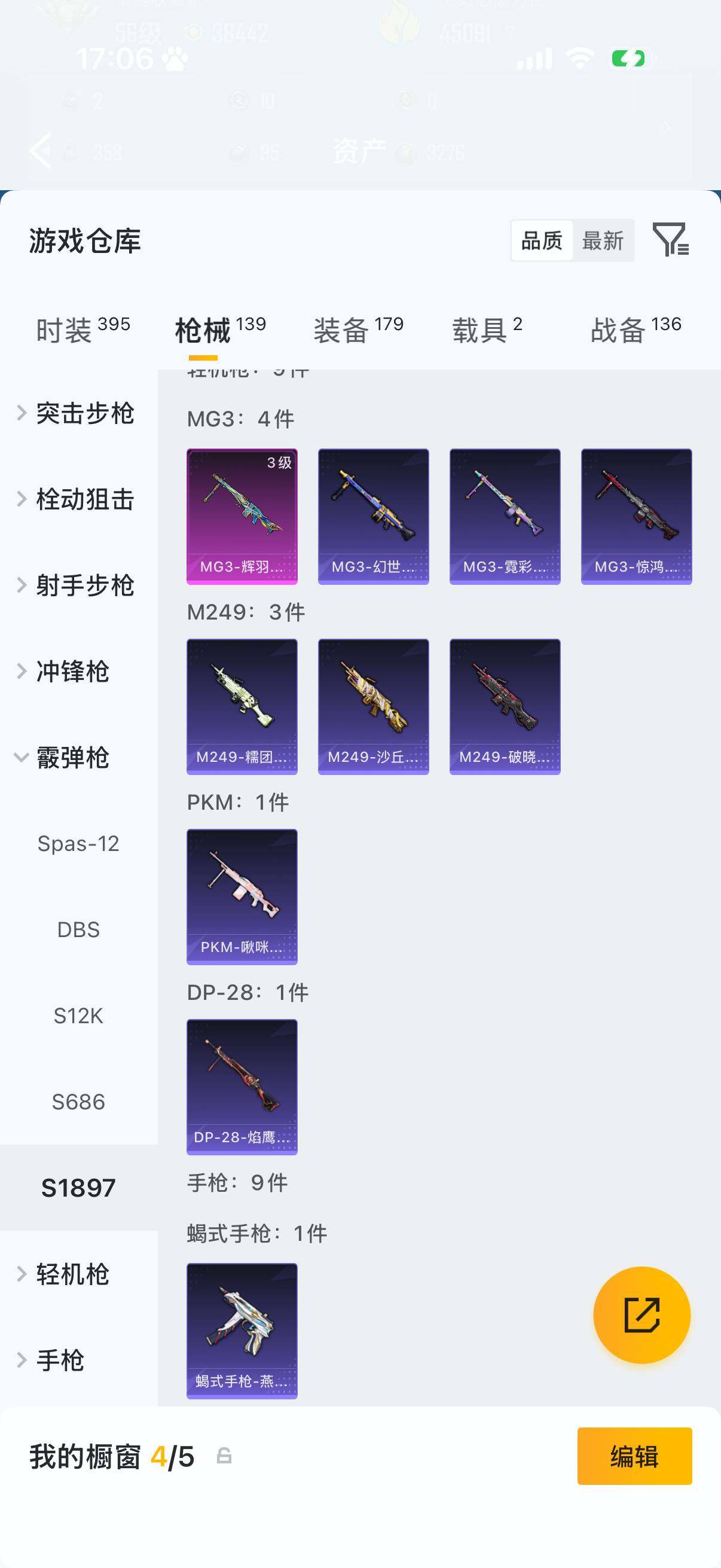Select S1897 in the side list
721x1568 pixels.
(78, 1188)
